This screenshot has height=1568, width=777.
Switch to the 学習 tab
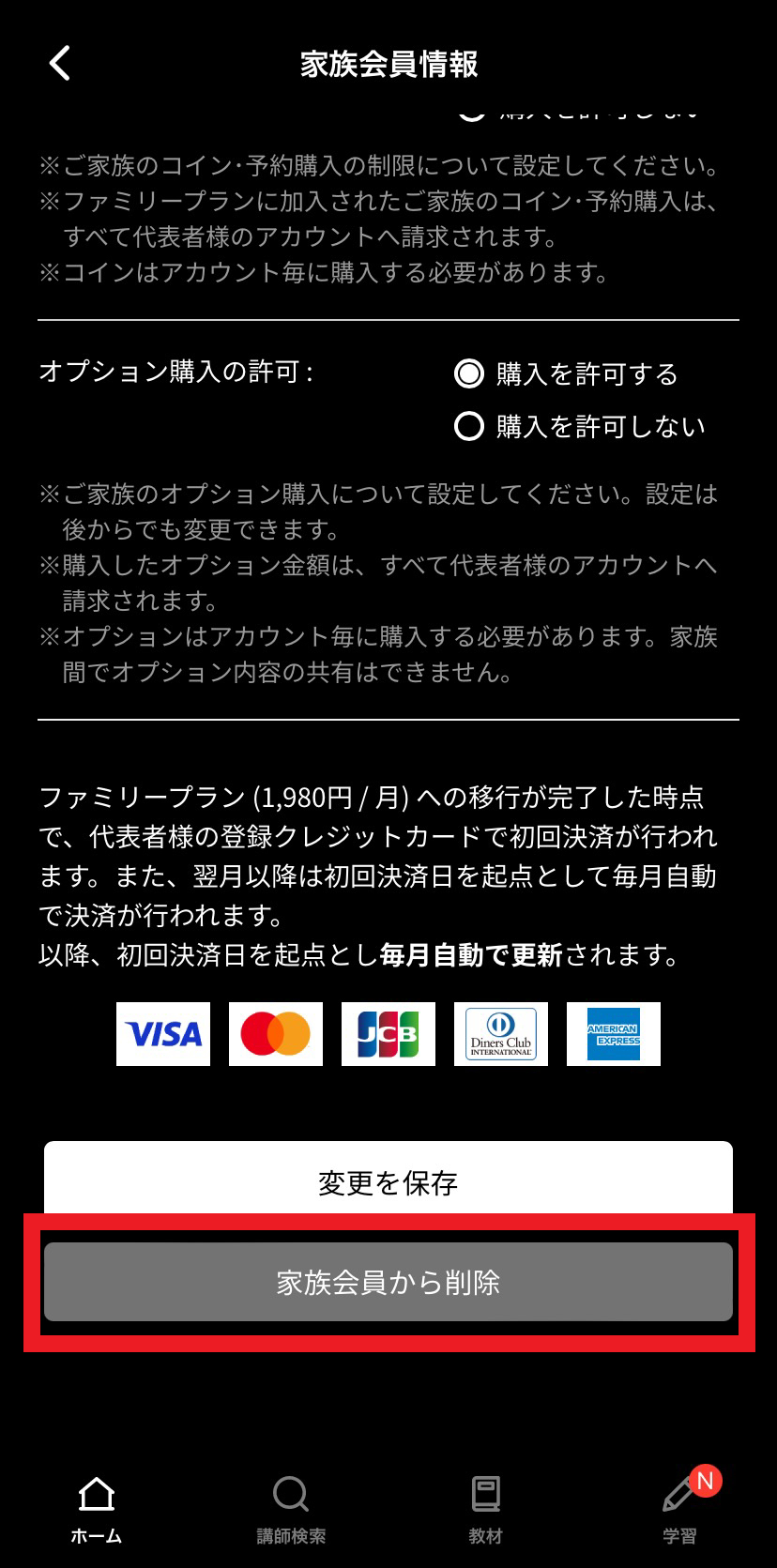(x=679, y=1510)
